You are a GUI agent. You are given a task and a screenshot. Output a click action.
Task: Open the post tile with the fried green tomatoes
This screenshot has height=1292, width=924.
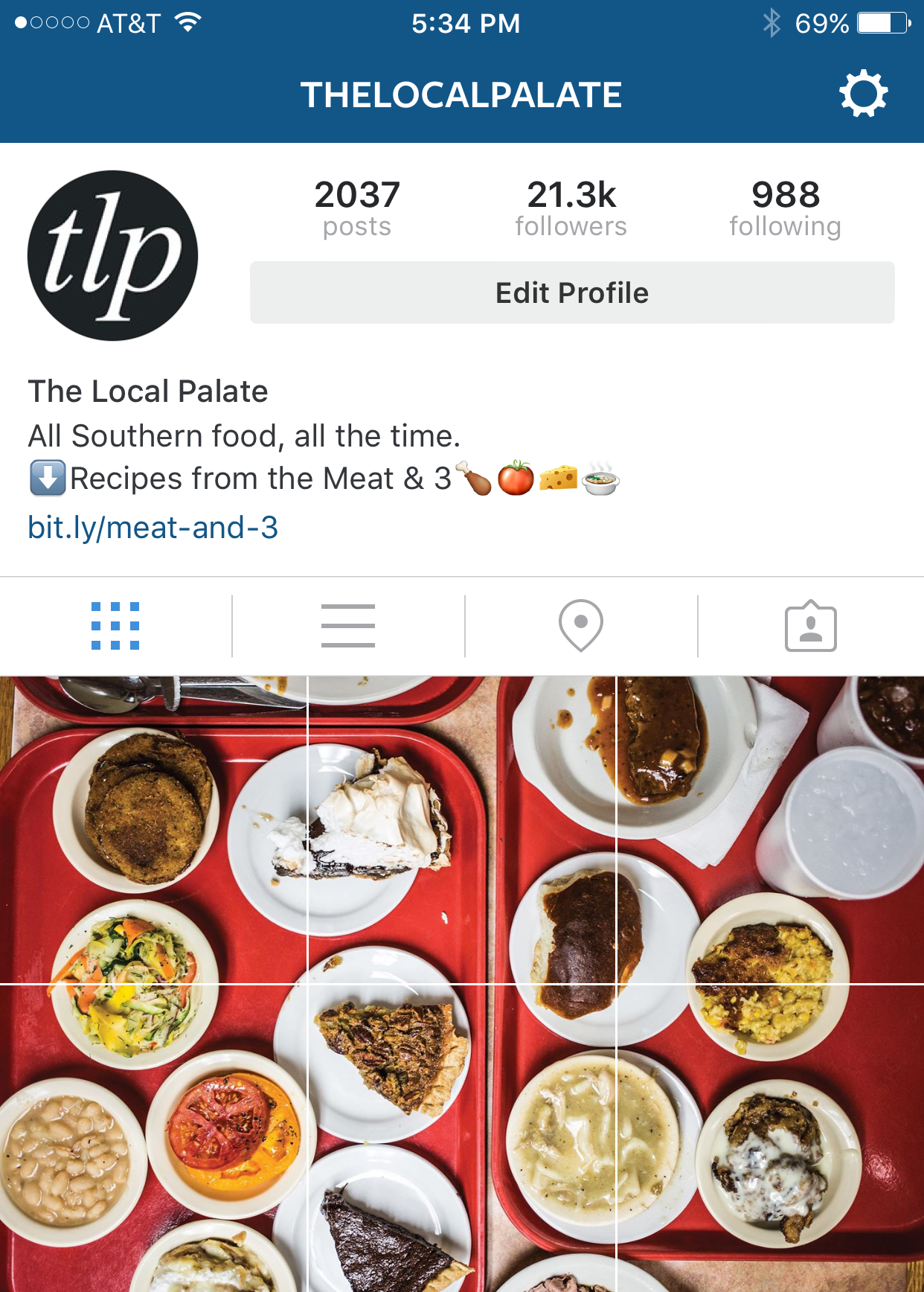pos(153,830)
